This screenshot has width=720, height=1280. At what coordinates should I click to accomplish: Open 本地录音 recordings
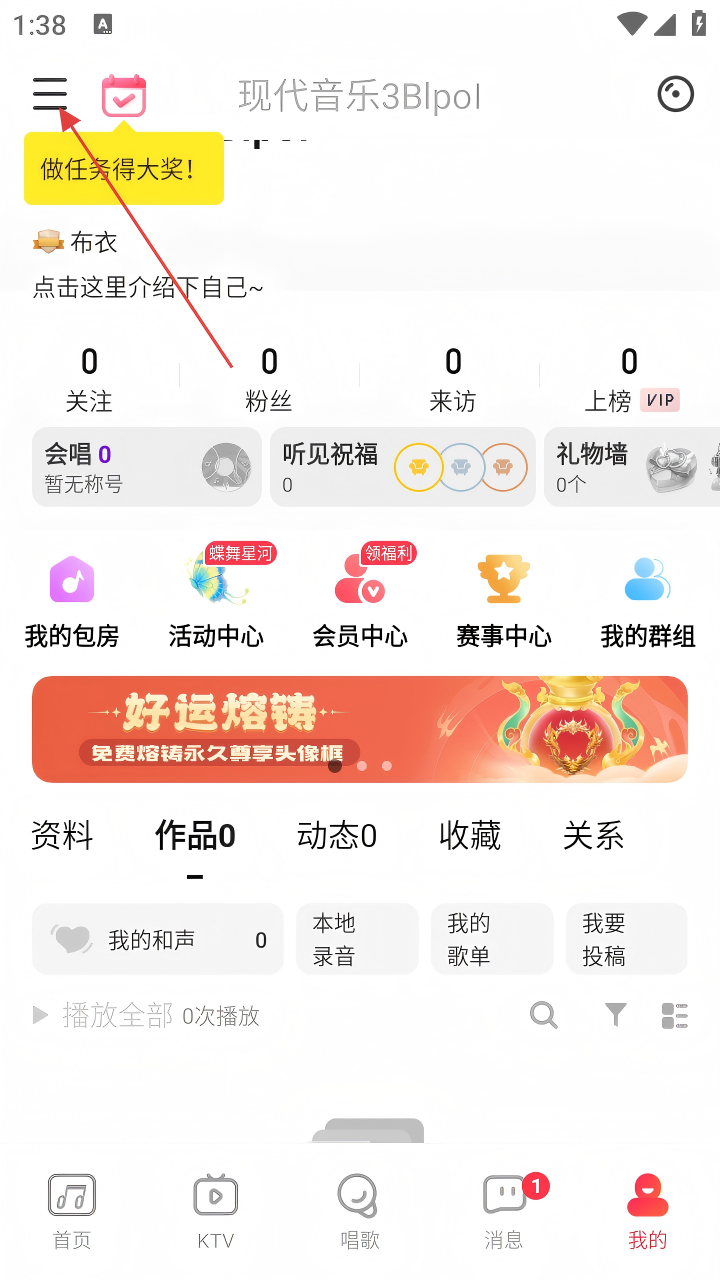pos(357,939)
